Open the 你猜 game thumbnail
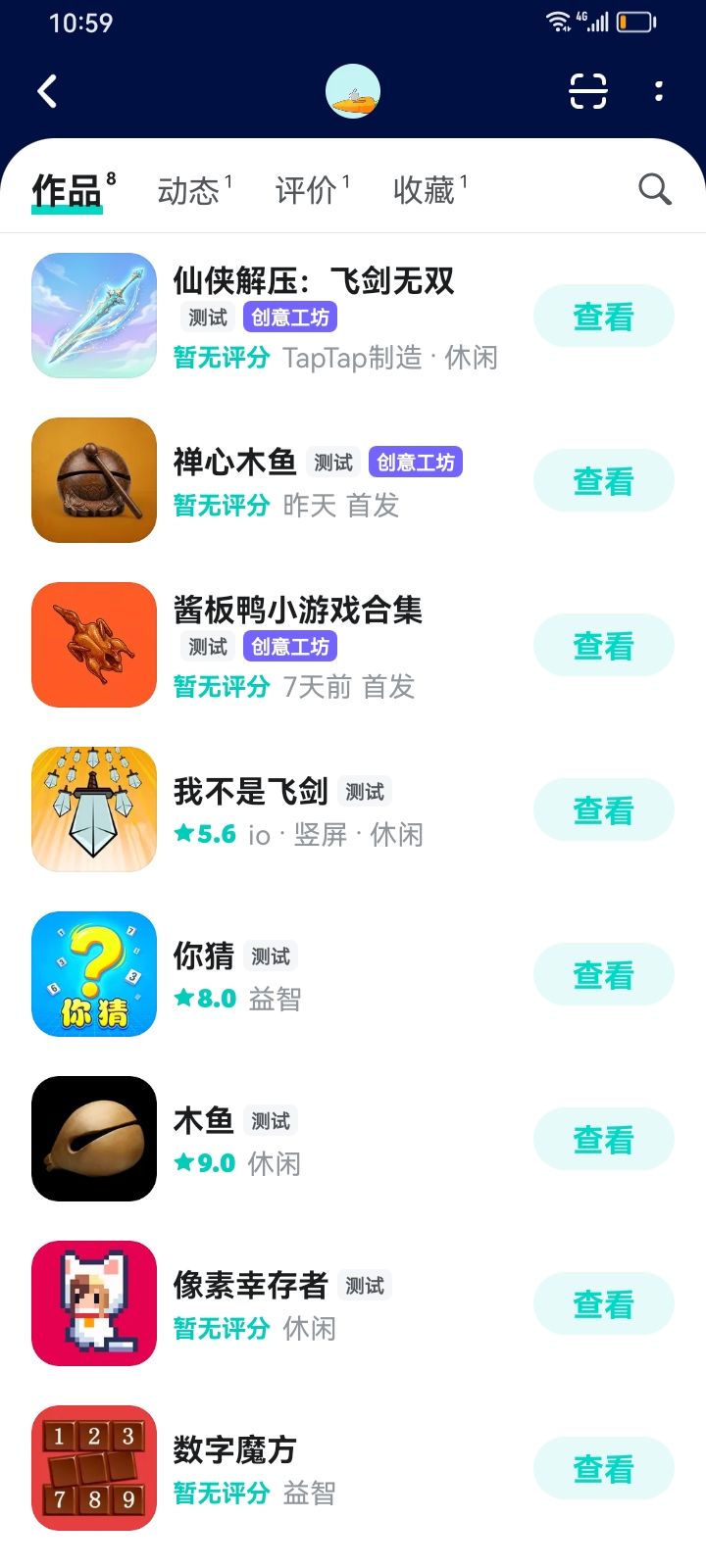This screenshot has width=706, height=1568. coord(93,974)
